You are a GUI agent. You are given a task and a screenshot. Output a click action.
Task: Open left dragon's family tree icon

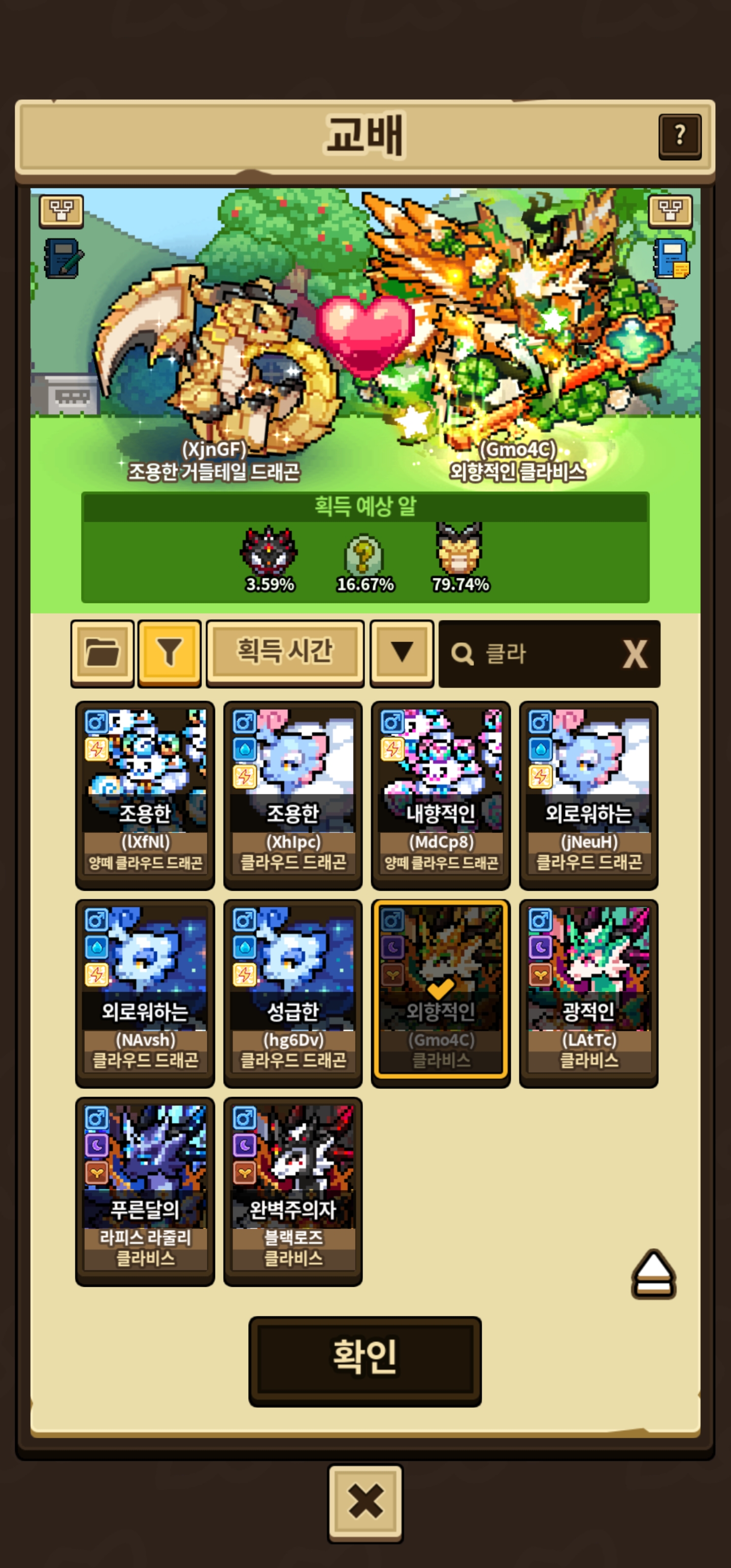(61, 211)
